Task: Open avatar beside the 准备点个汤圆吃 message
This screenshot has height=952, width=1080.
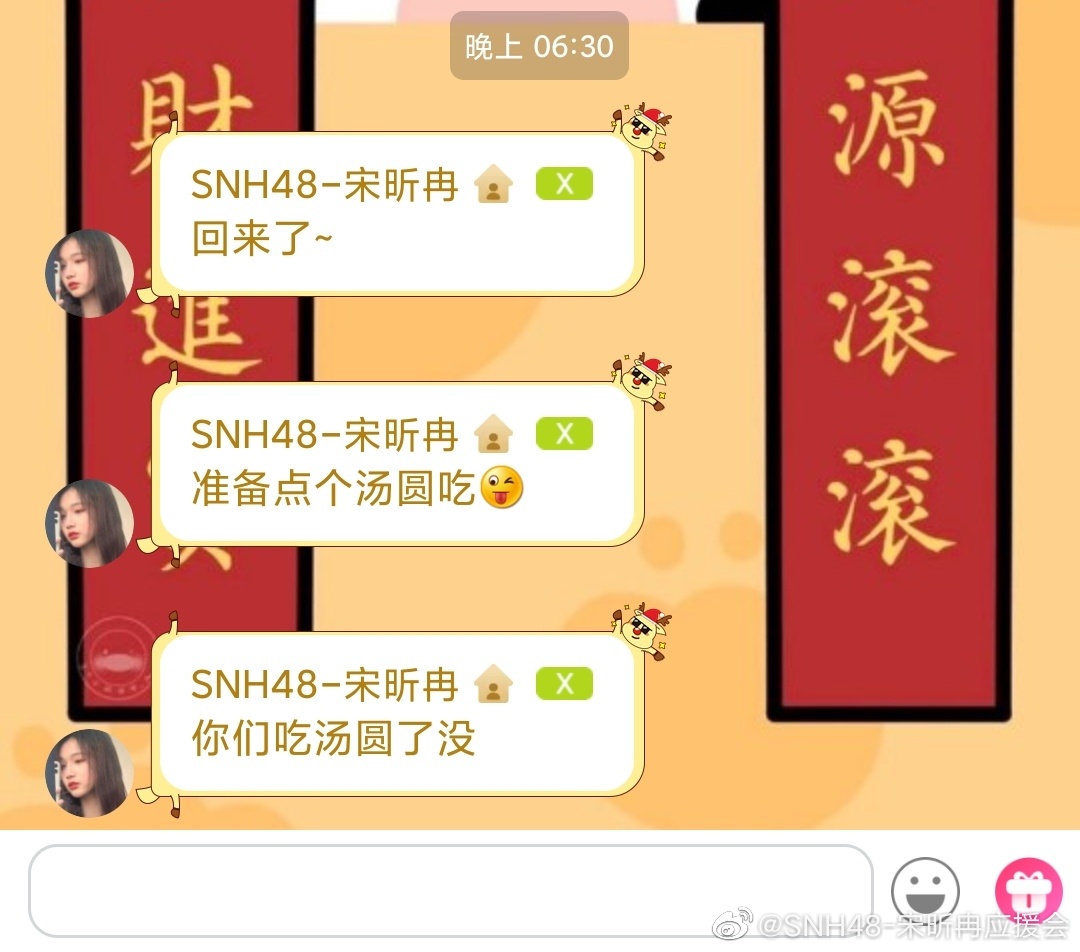Action: coord(89,523)
